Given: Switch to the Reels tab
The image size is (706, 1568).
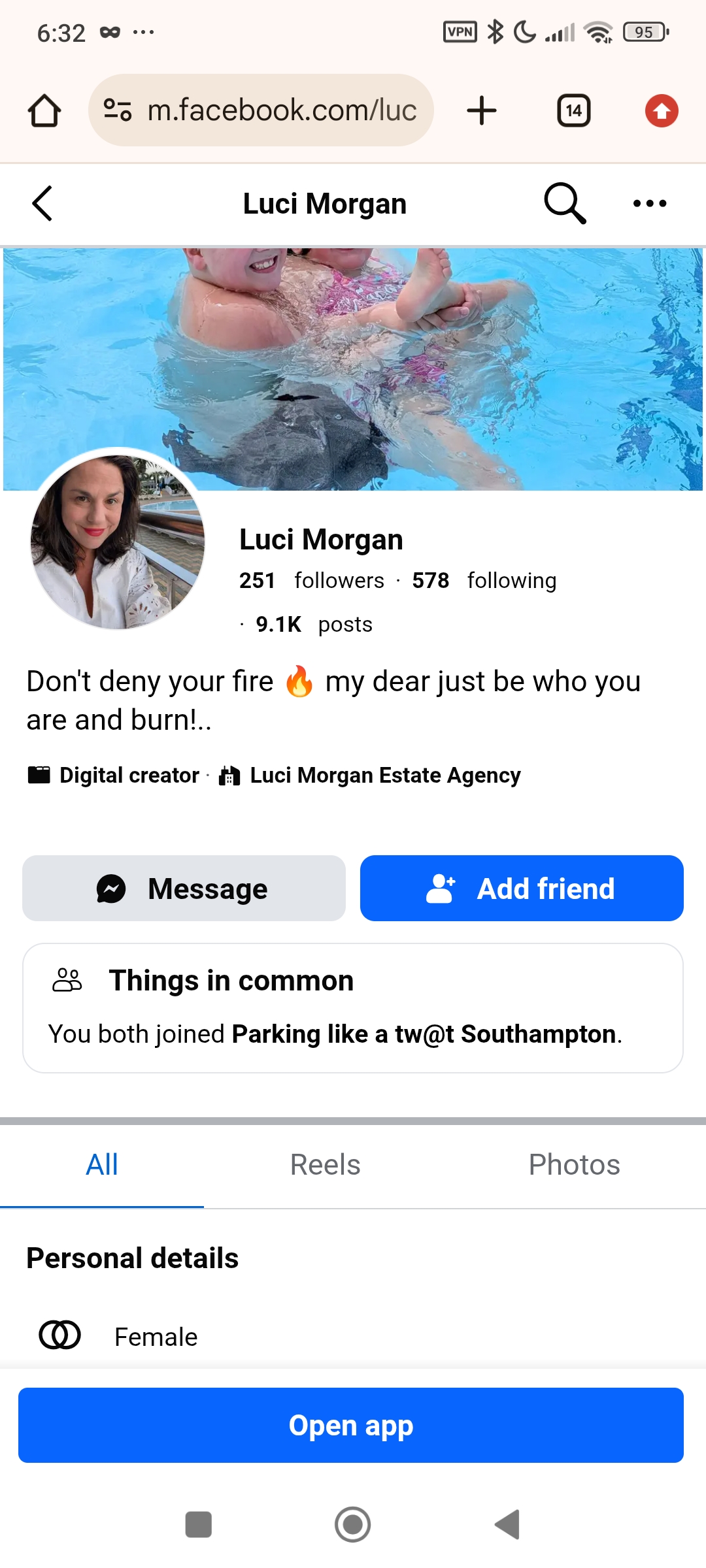Looking at the screenshot, I should (325, 1165).
